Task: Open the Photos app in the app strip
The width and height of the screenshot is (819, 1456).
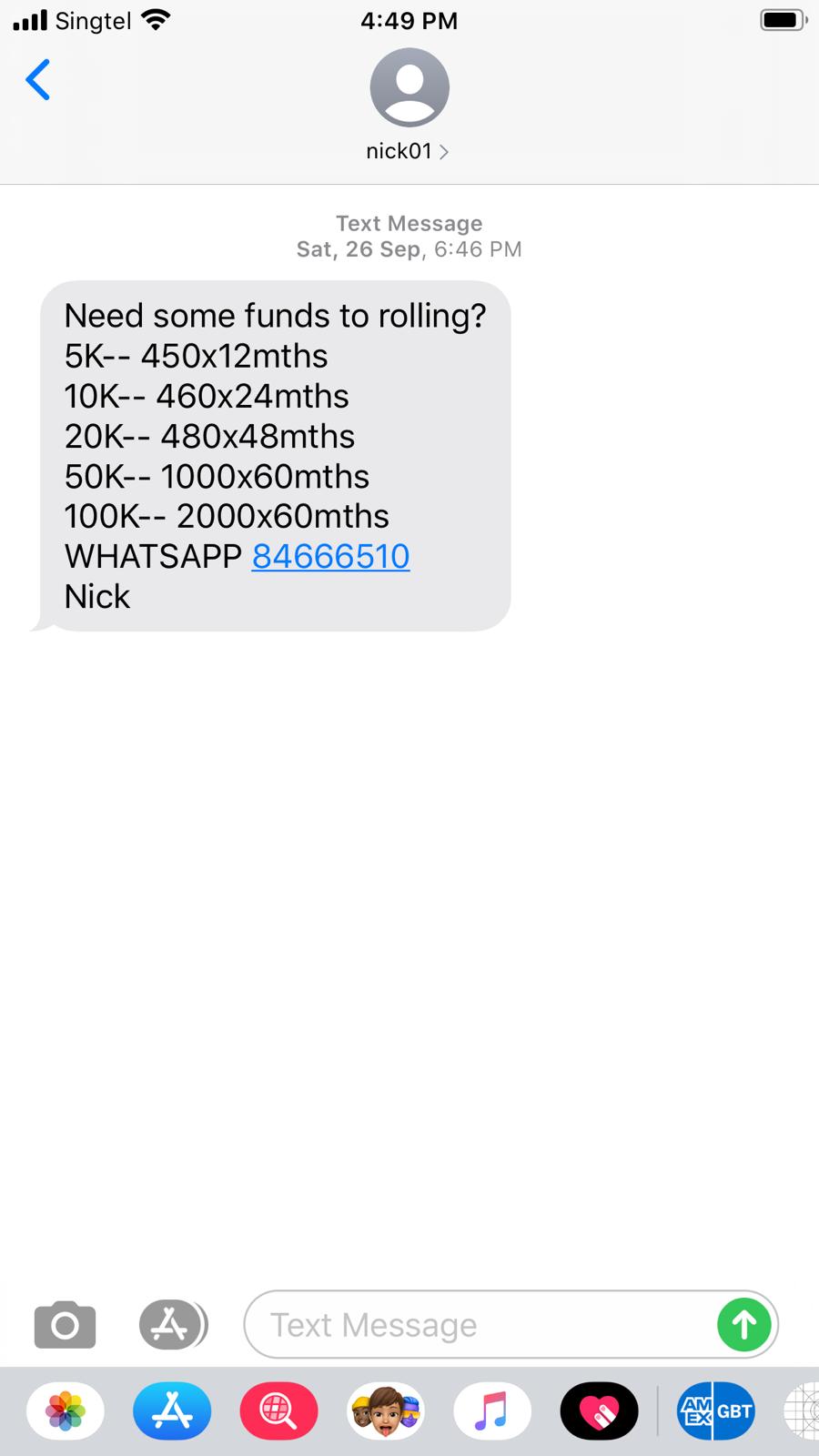Action: point(66,1411)
